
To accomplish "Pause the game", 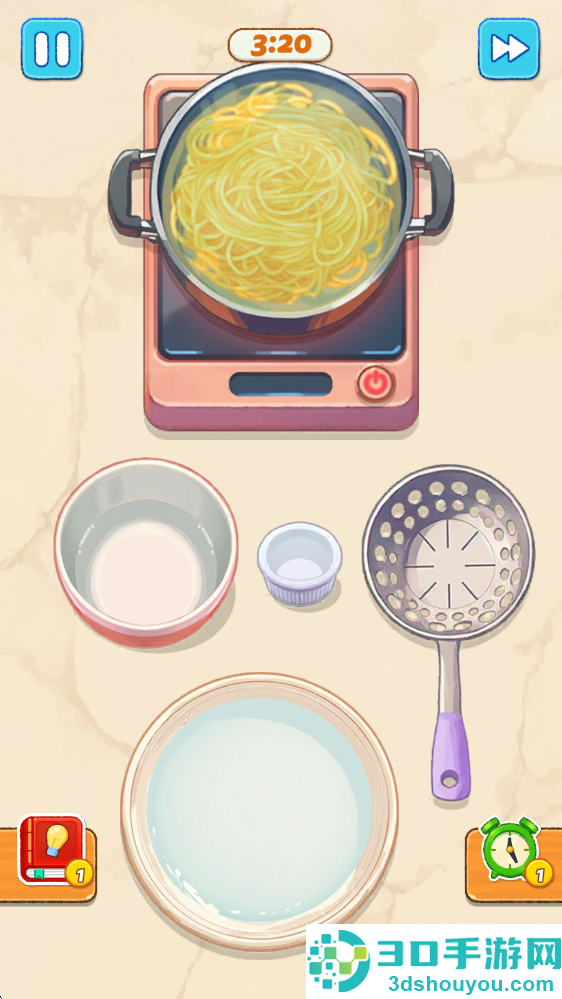I will click(52, 49).
